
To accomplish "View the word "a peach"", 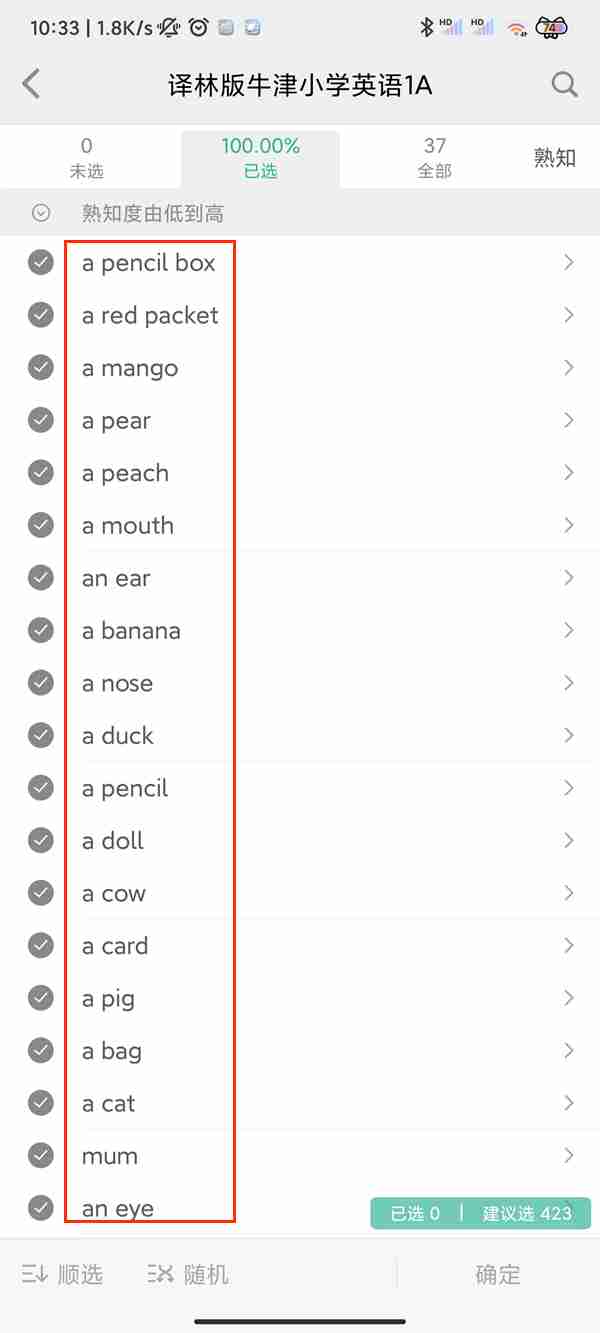I will [x=126, y=473].
